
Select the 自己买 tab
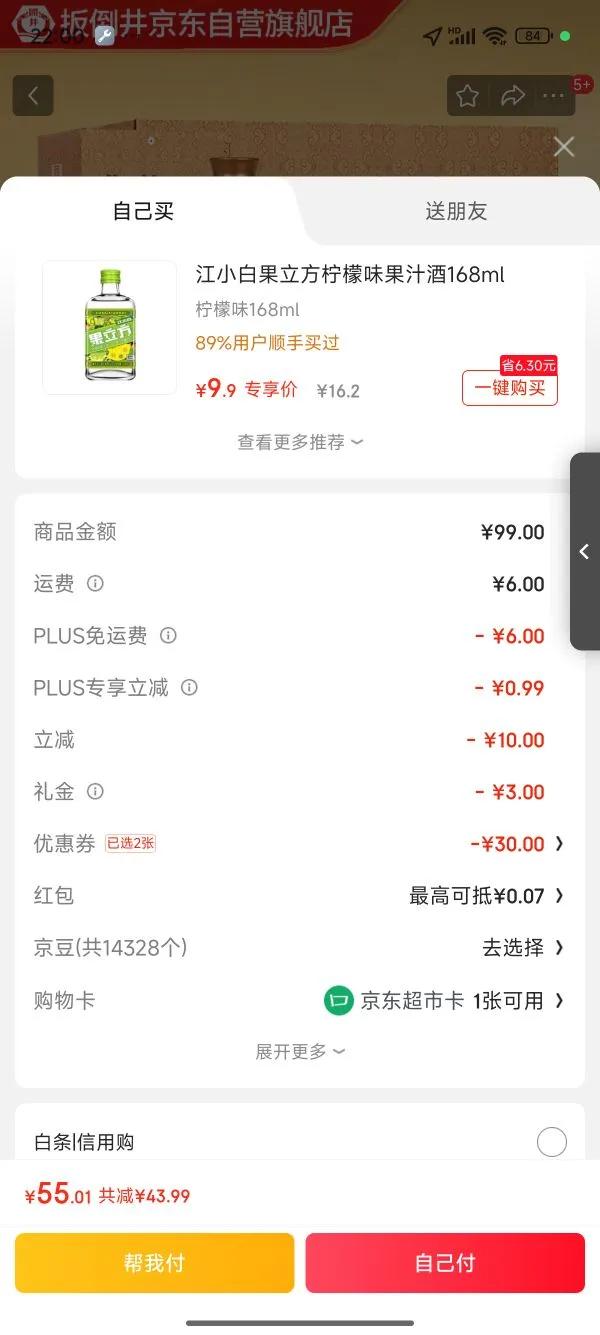pos(143,211)
